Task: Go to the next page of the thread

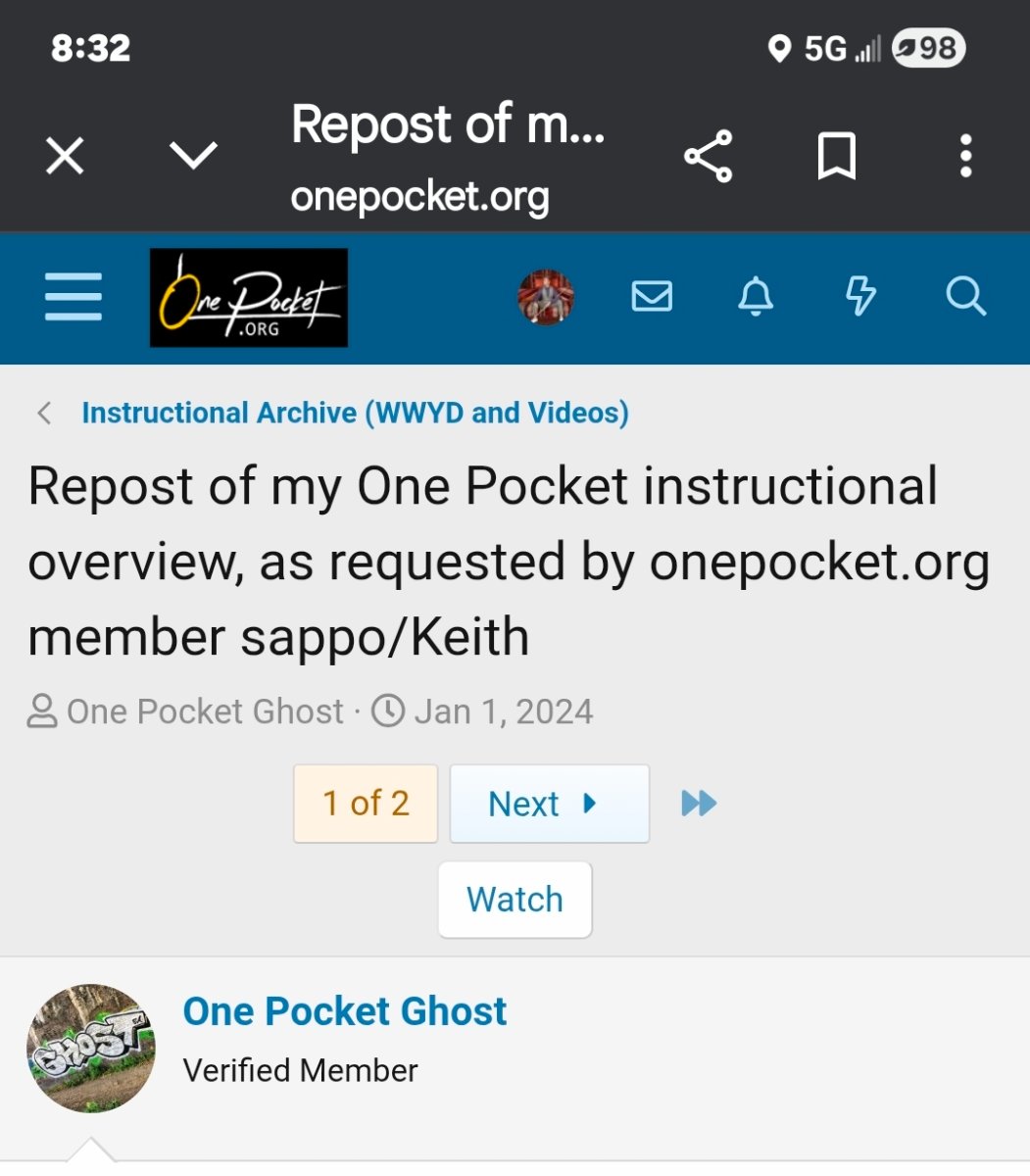Action: pos(548,803)
